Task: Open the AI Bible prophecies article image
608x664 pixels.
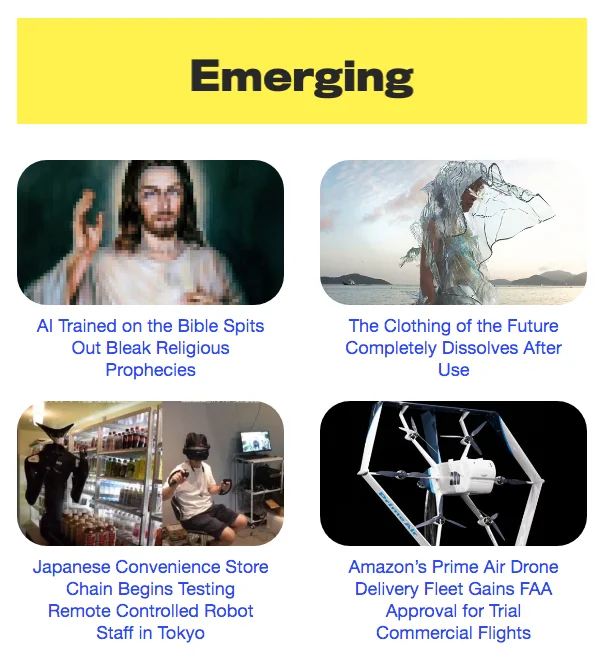Action: tap(150, 232)
